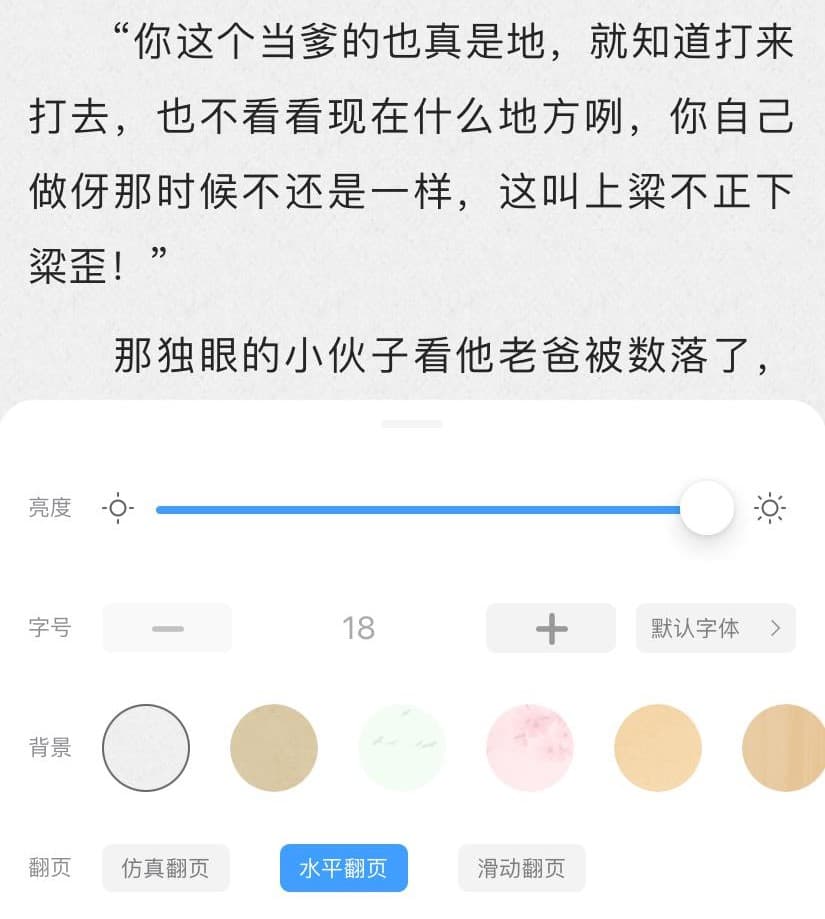Open the 默认字体 font picker
This screenshot has width=825, height=919.
(x=715, y=628)
